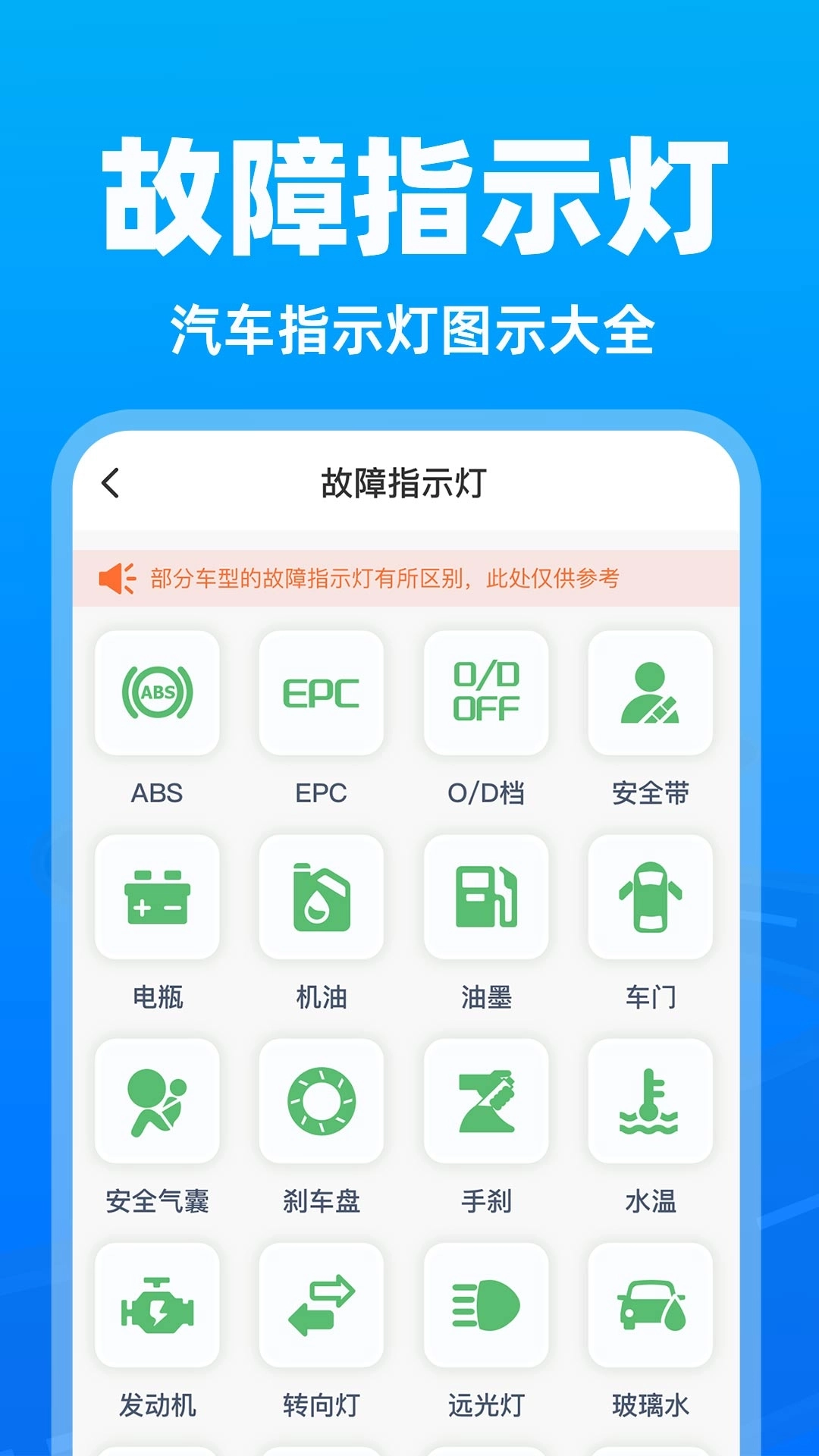The height and width of the screenshot is (1456, 819).
Task: Tap the O/D OFF gear indicator icon
Action: pyautogui.click(x=485, y=692)
